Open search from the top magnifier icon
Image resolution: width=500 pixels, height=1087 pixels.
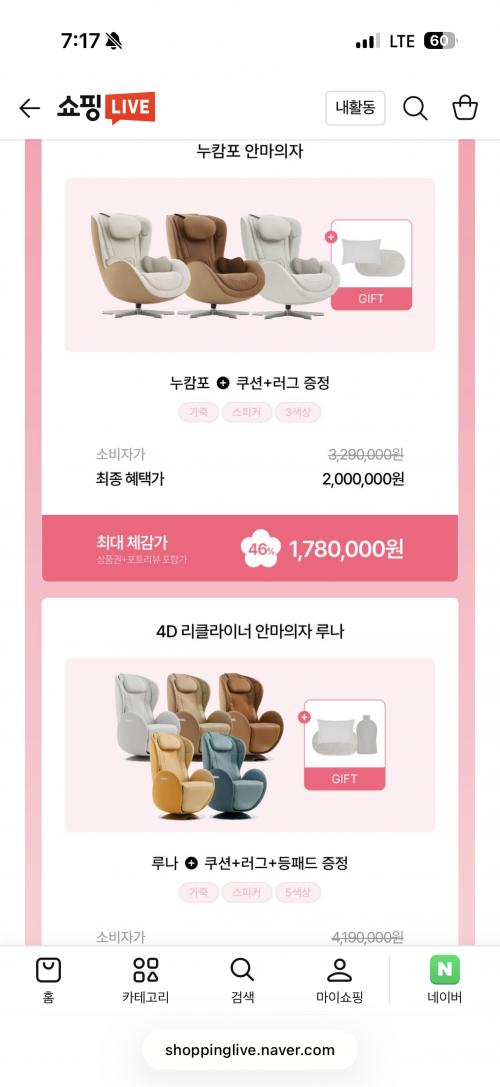click(415, 108)
